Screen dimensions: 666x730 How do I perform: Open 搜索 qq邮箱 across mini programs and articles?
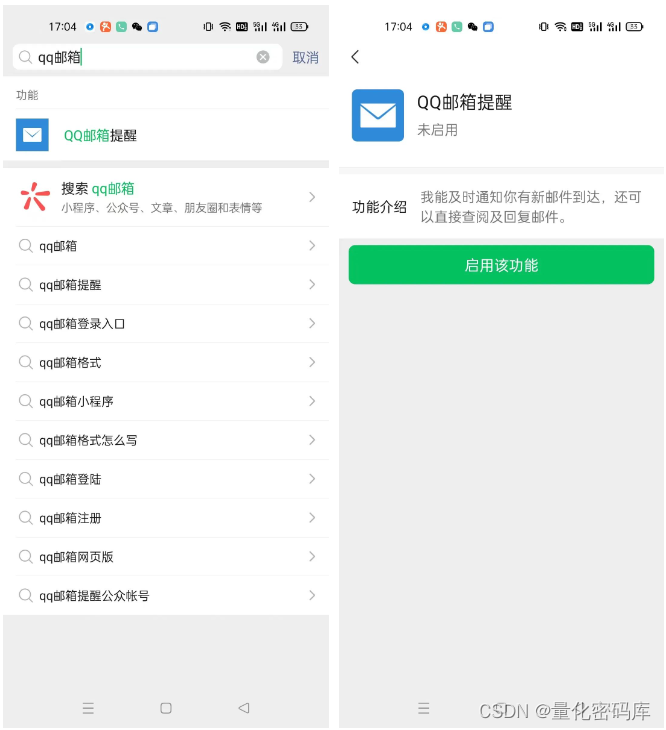[165, 197]
